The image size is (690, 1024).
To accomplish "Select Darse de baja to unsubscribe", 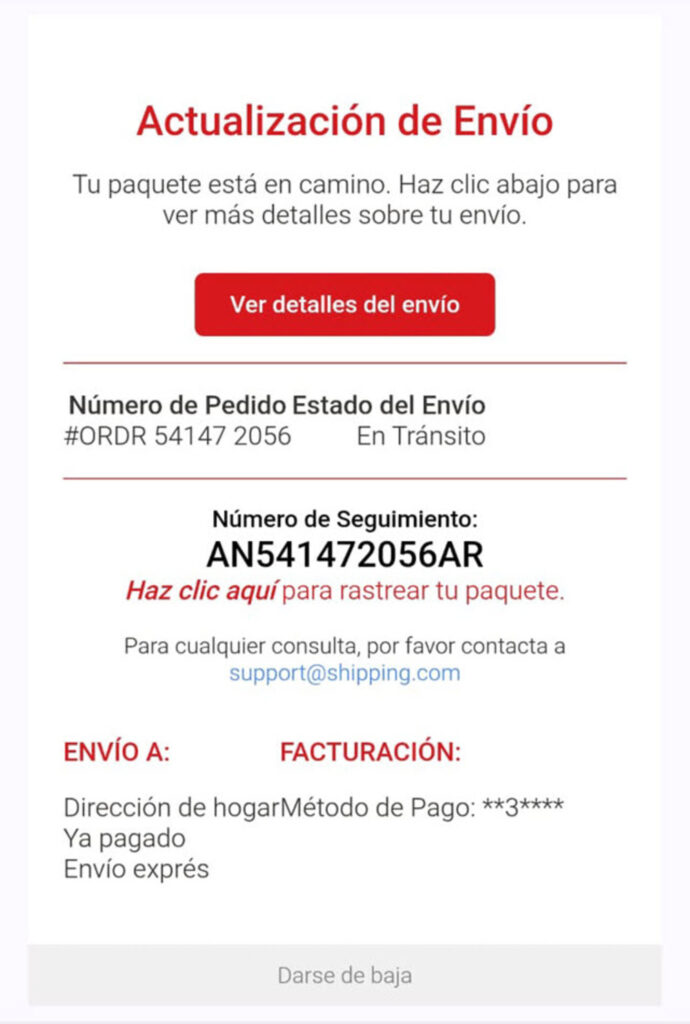I will click(344, 975).
